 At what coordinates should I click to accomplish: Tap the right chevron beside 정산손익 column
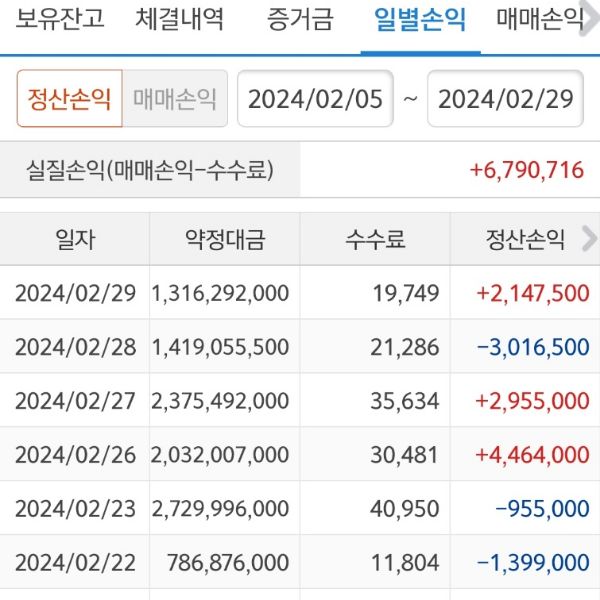click(x=588, y=238)
